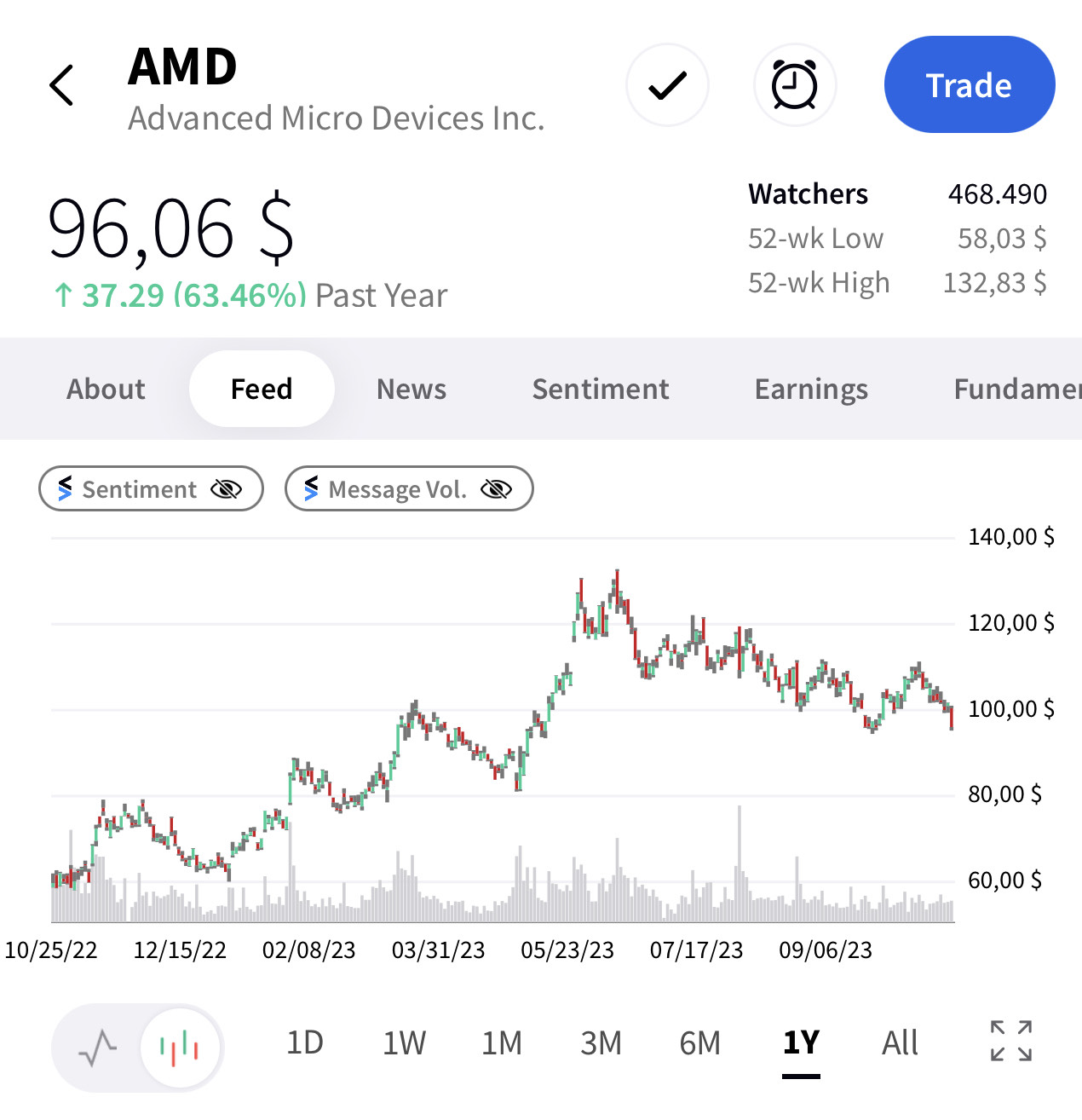Tap the blue Trade button

(969, 85)
